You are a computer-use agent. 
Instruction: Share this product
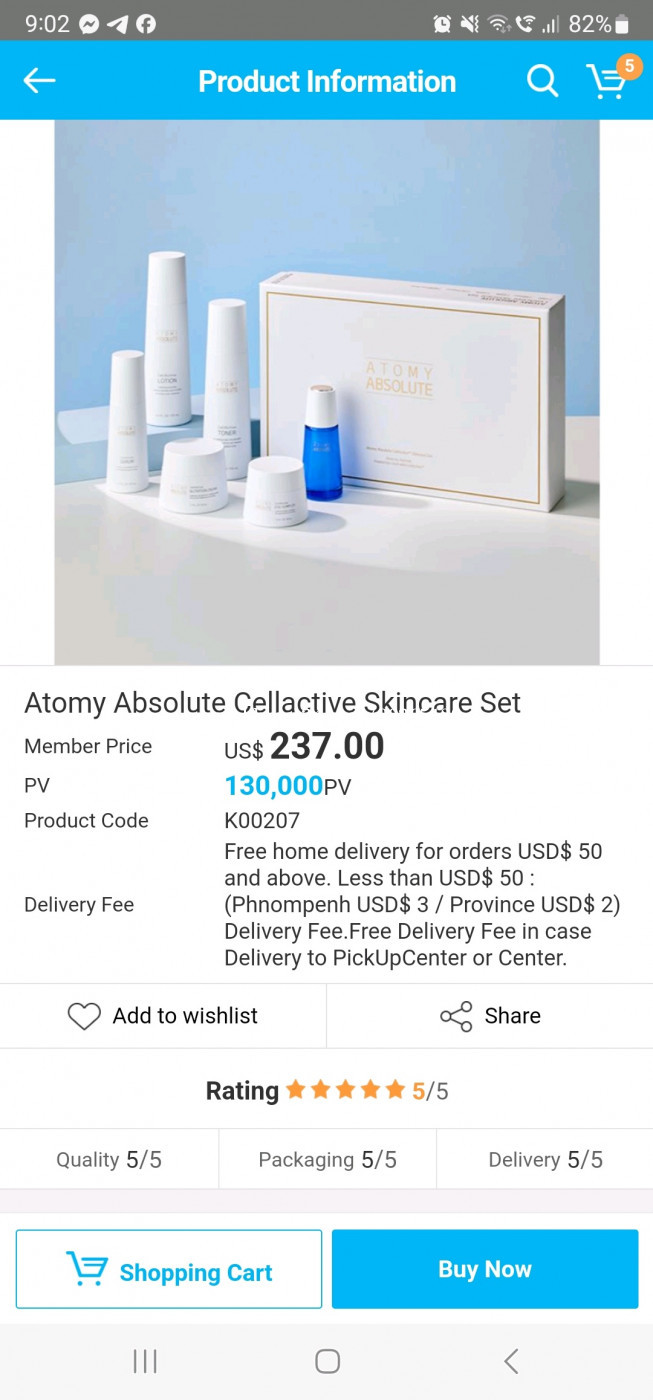490,1016
